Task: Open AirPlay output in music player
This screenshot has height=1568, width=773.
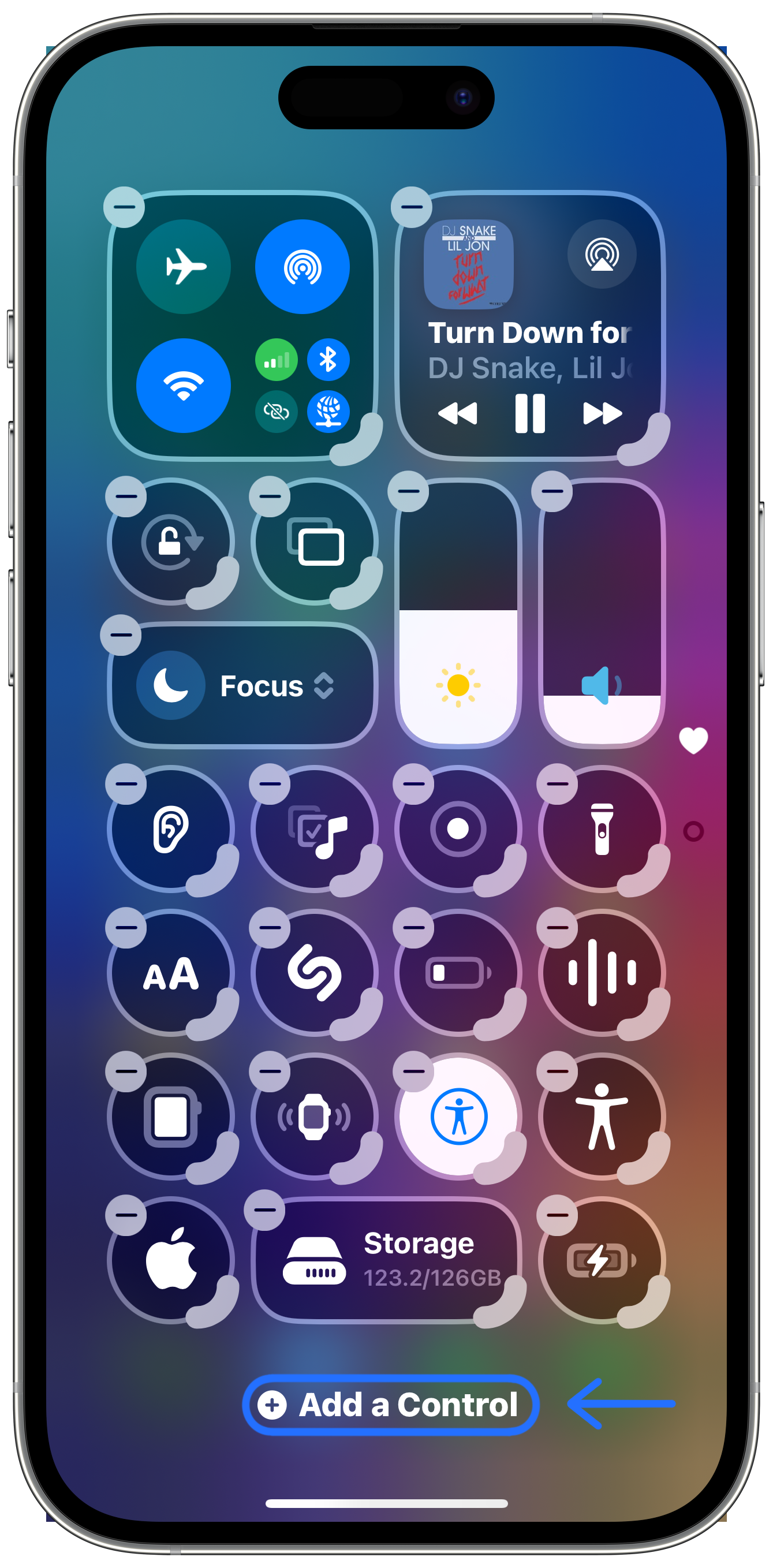Action: pyautogui.click(x=602, y=254)
